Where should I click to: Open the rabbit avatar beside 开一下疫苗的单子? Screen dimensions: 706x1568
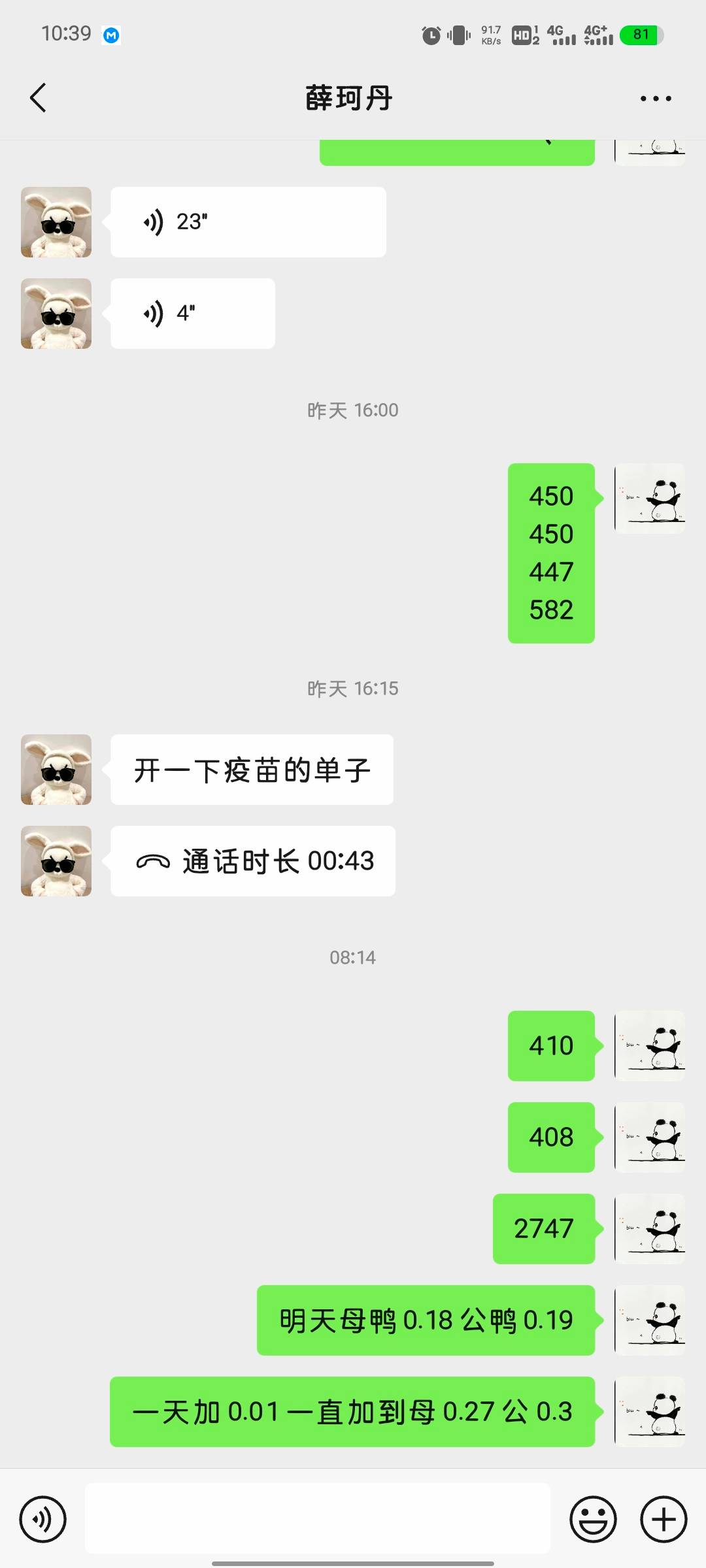pyautogui.click(x=56, y=770)
